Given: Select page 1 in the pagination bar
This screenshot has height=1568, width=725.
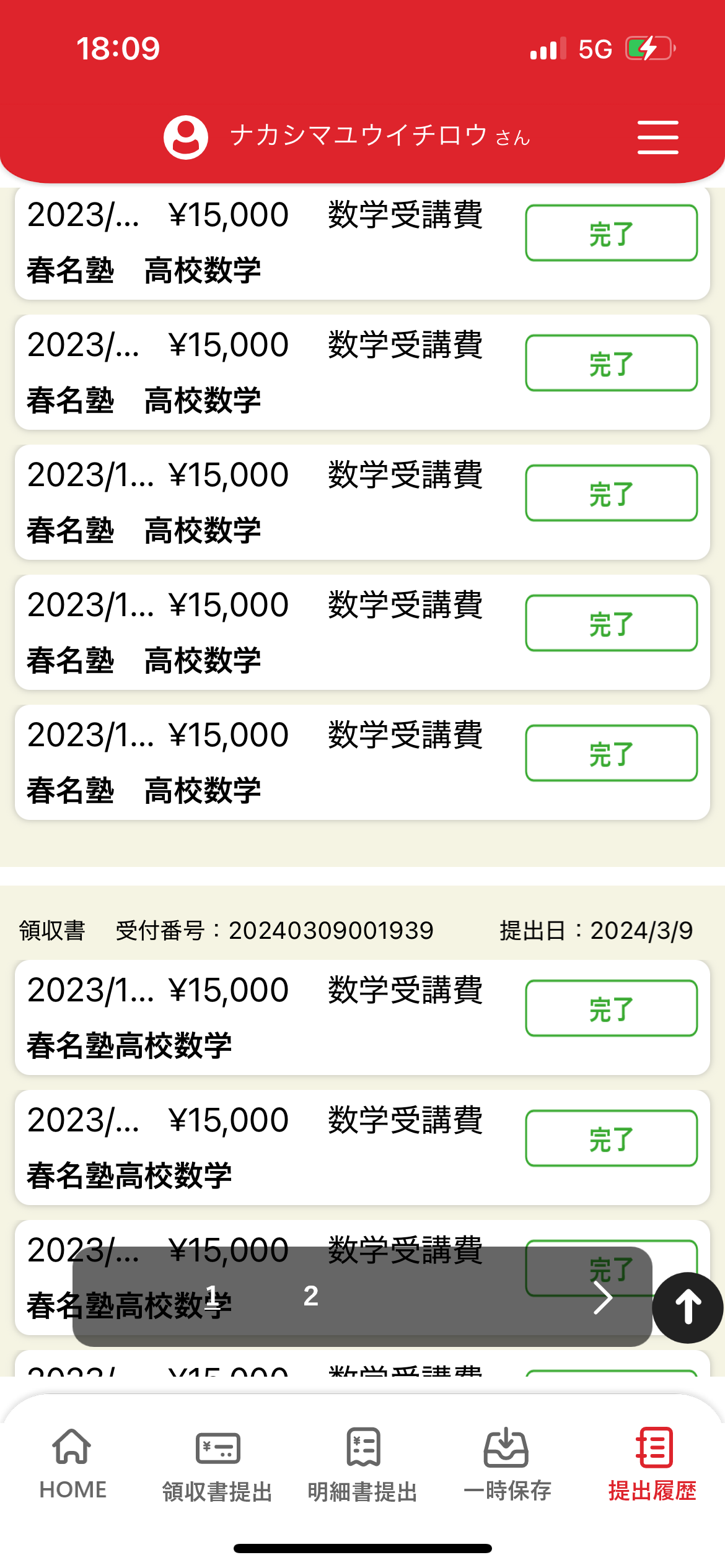Looking at the screenshot, I should [x=211, y=1296].
